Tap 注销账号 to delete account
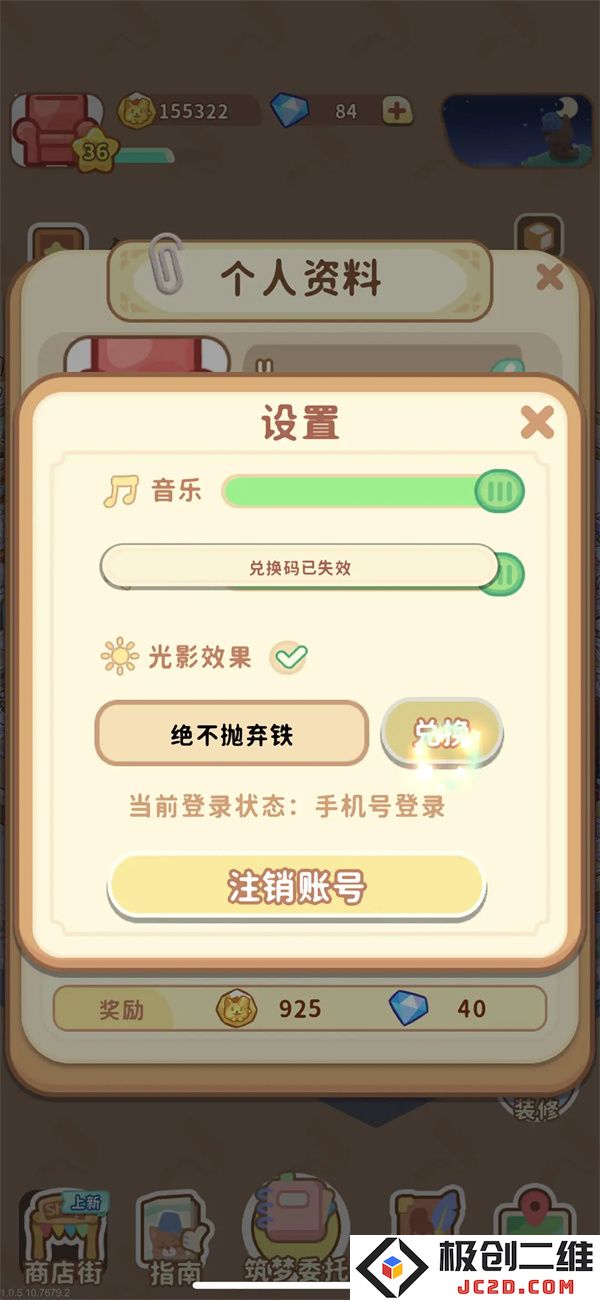Viewport: 600px width, 1300px height. pyautogui.click(x=297, y=887)
